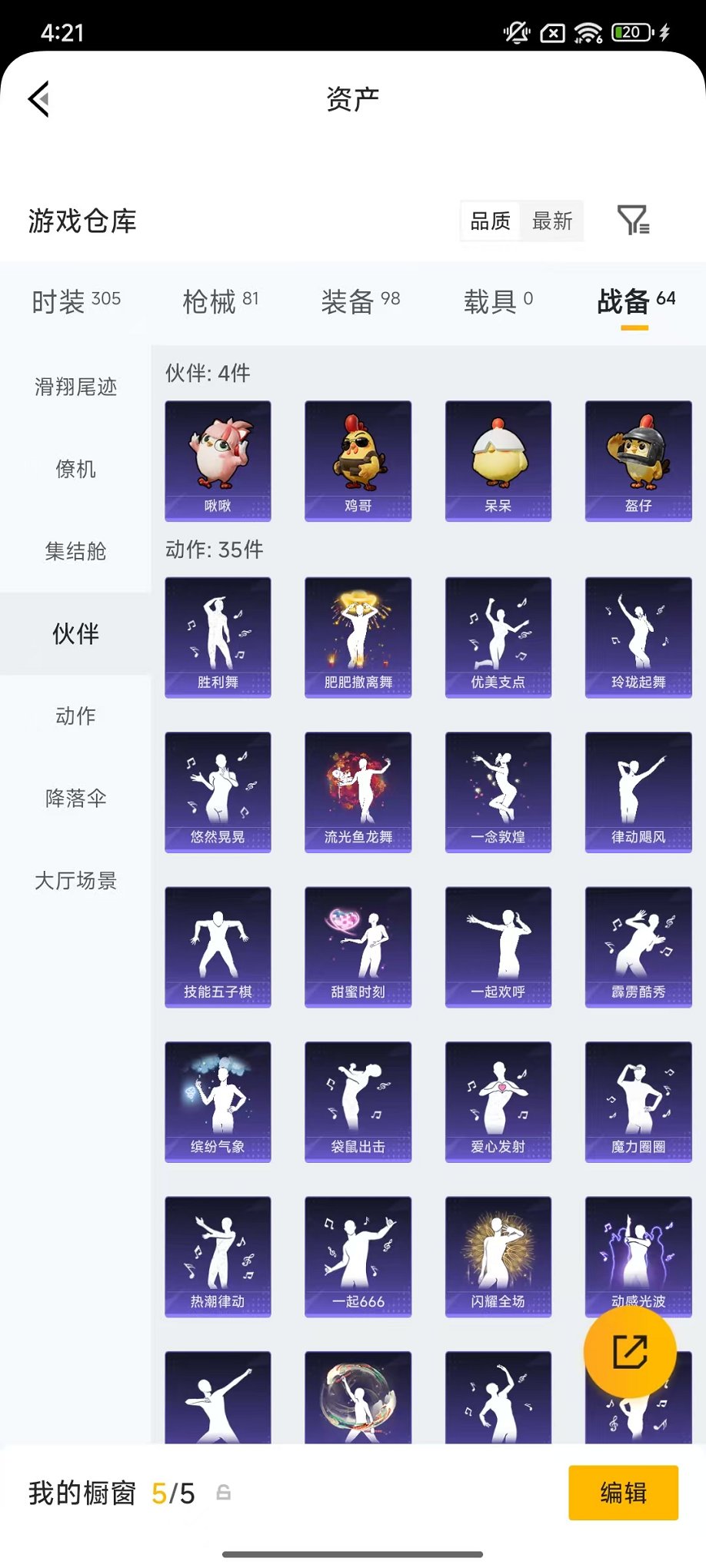Switch to the 时装 tab
The height and width of the screenshot is (1568, 706).
click(75, 300)
